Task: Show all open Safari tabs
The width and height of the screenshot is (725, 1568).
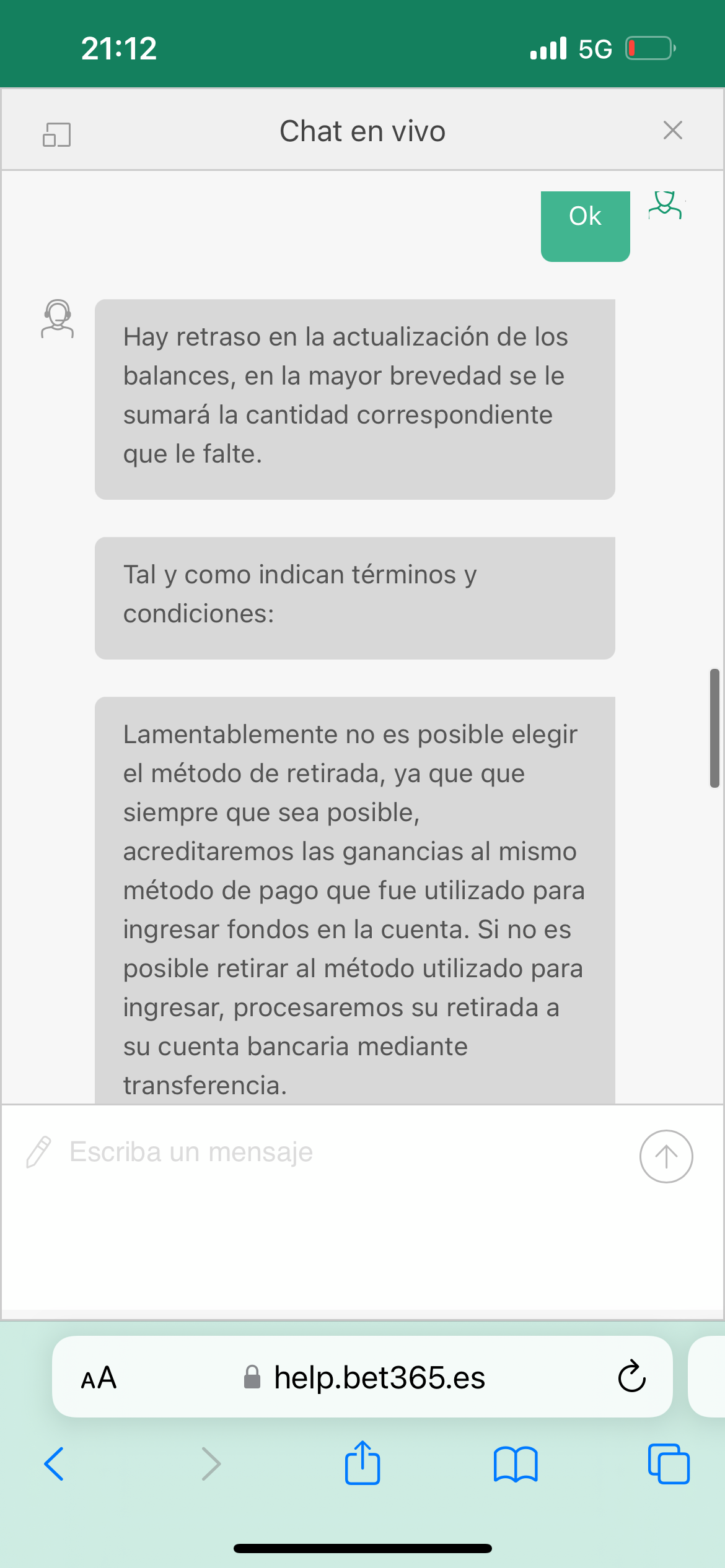Action: pyautogui.click(x=668, y=1464)
